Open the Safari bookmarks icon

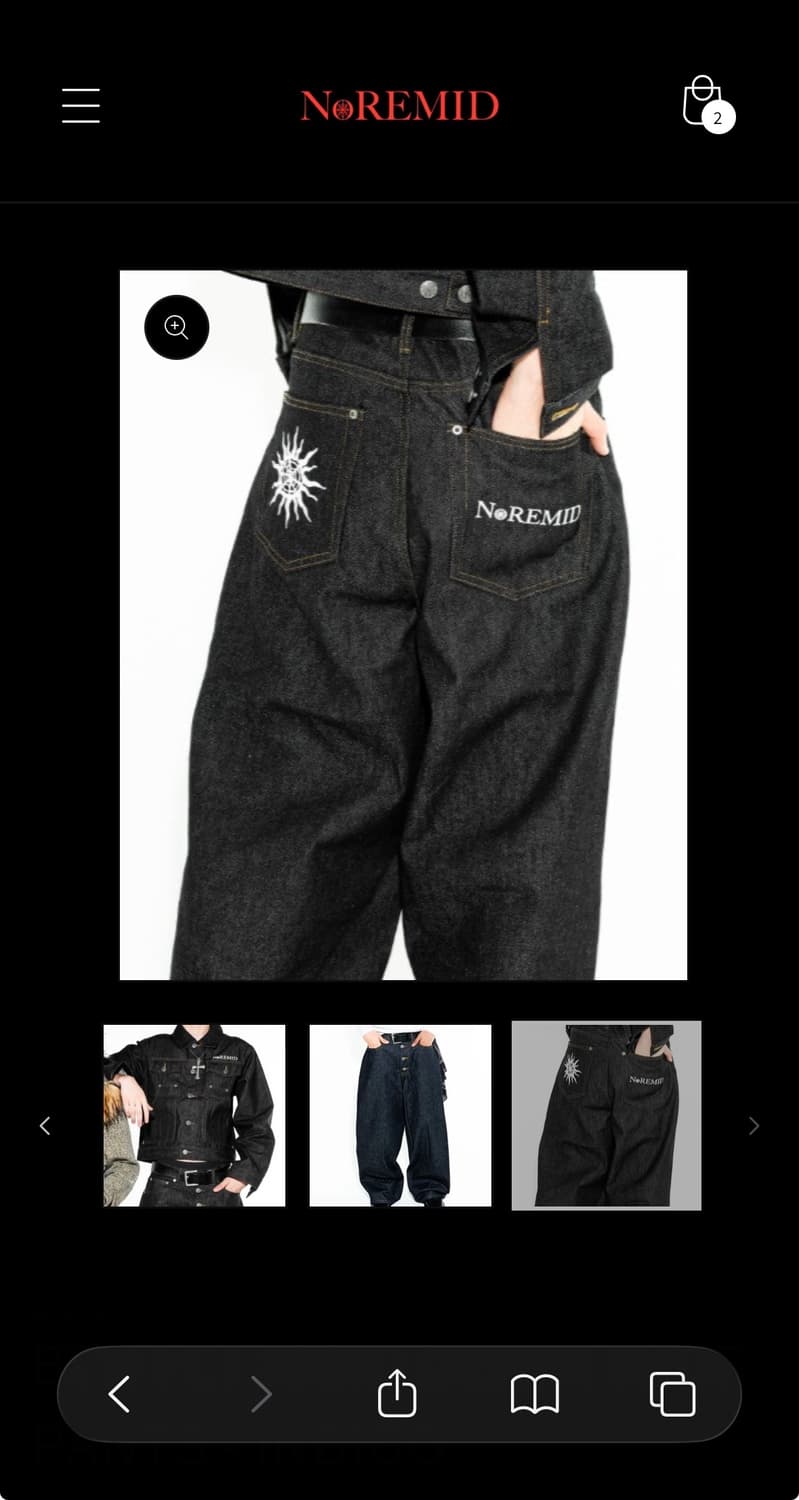[535, 1393]
